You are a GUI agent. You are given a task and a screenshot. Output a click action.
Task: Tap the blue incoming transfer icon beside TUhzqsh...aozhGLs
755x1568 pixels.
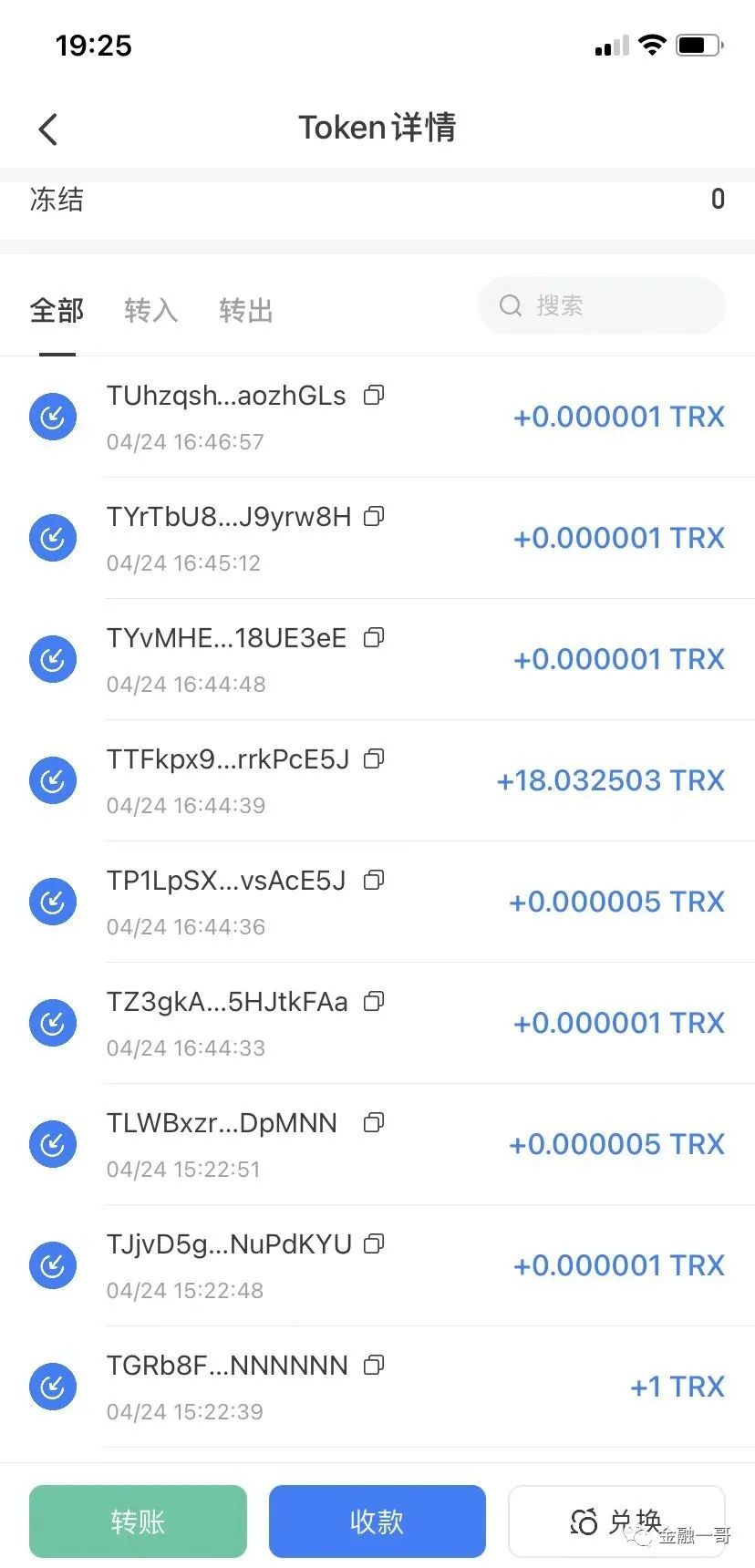tap(52, 416)
